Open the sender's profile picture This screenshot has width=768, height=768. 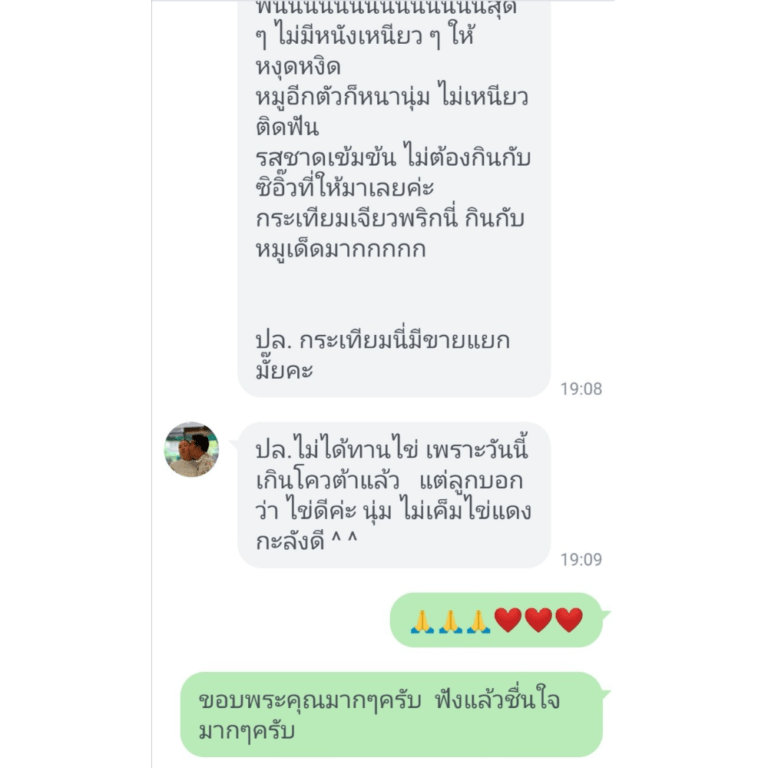click(191, 449)
